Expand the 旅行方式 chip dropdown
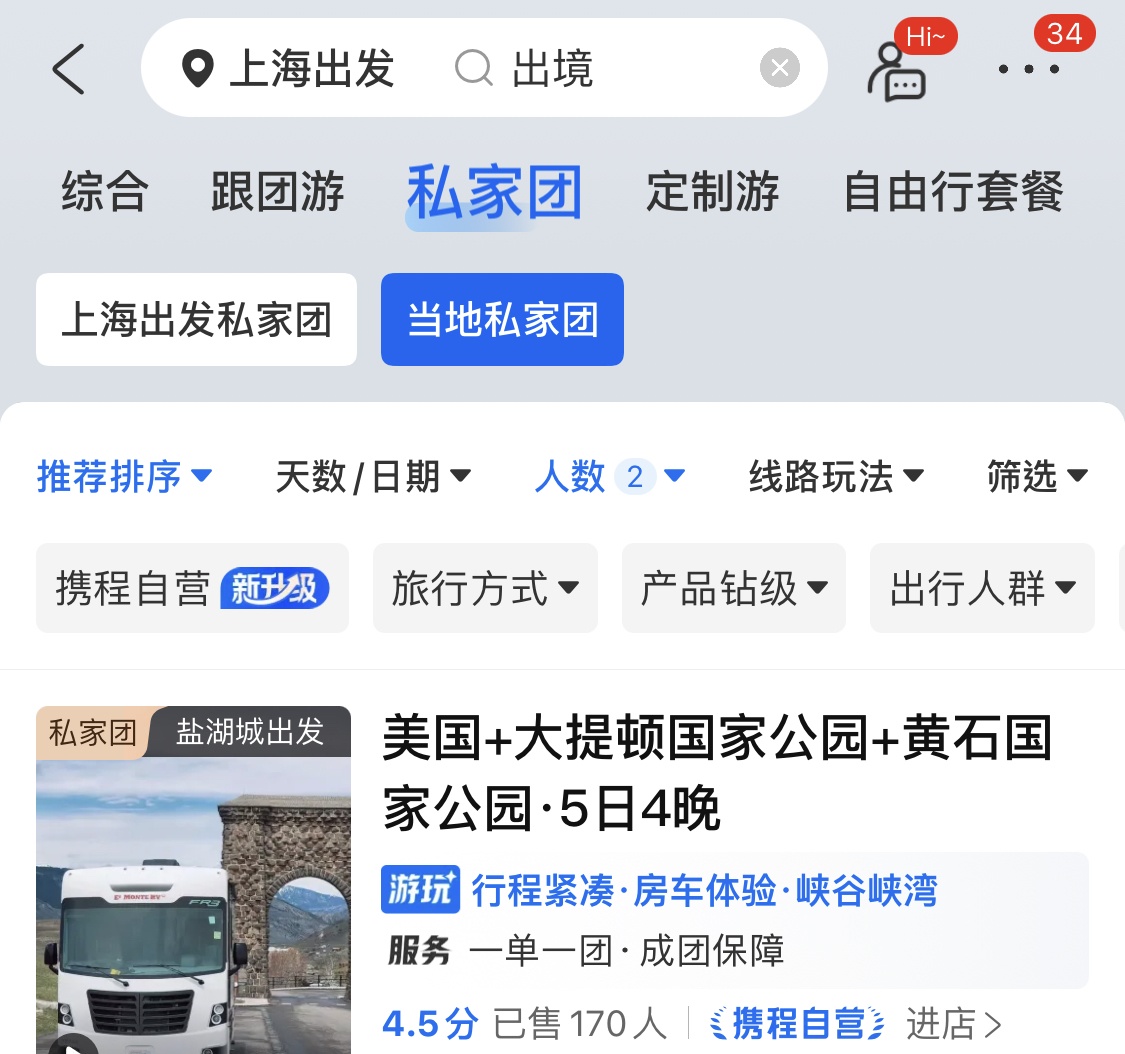1125x1054 pixels. (485, 588)
